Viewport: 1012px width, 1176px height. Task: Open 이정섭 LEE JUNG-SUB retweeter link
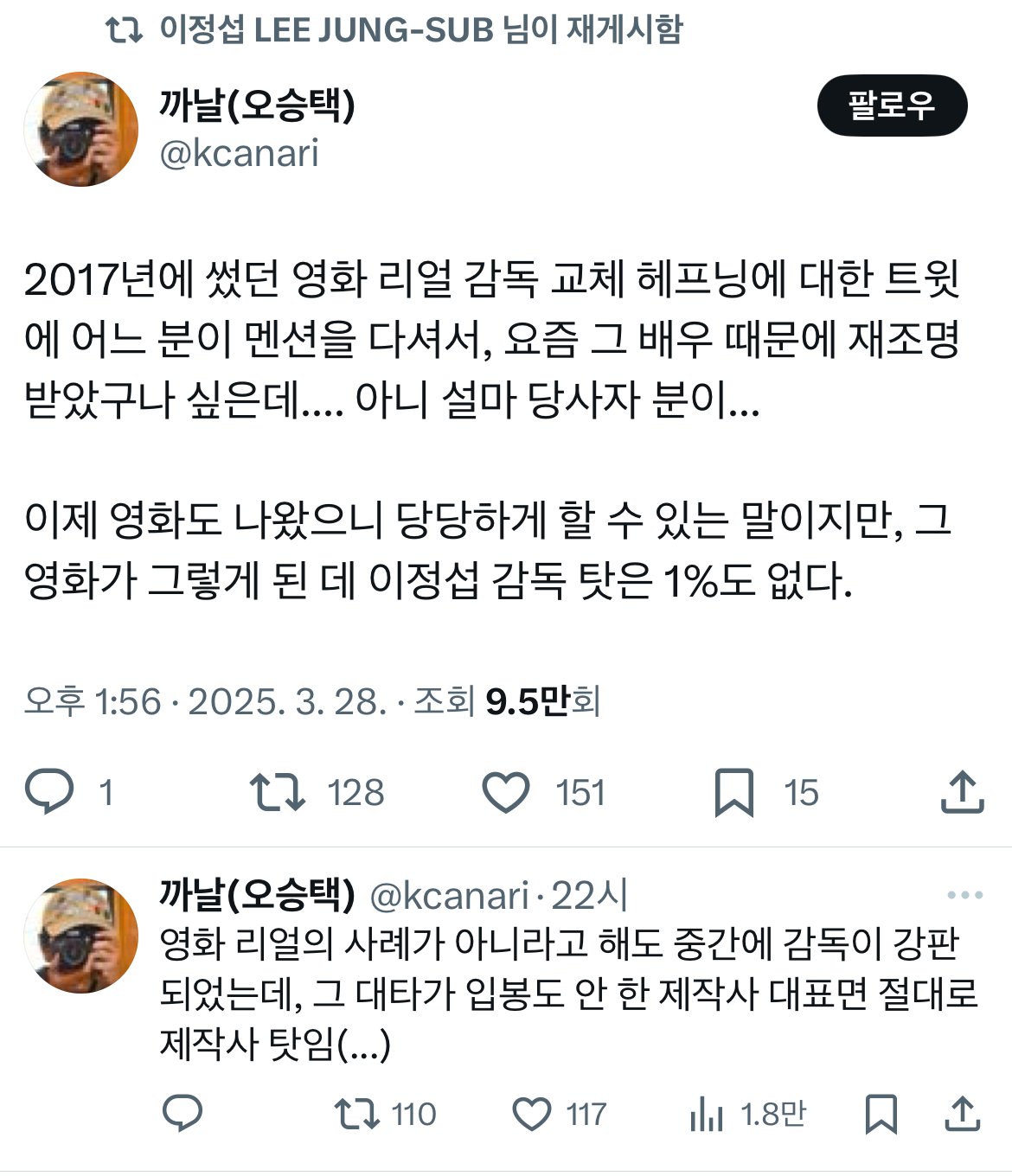point(421,29)
